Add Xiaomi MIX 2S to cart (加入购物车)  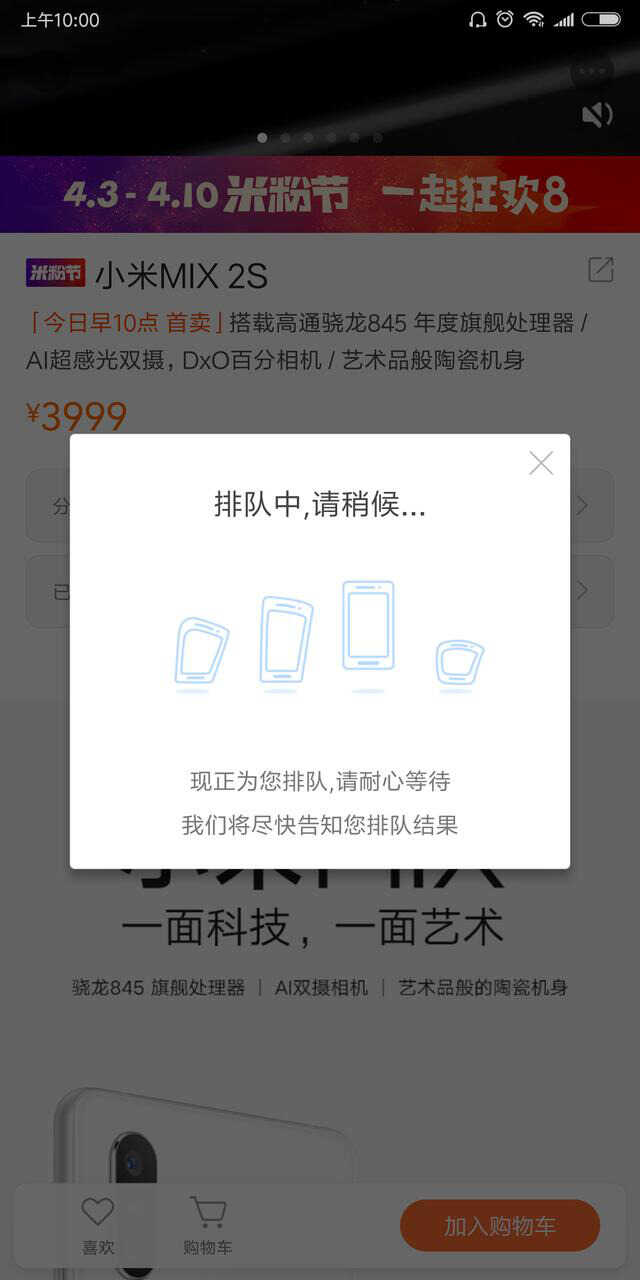pyautogui.click(x=500, y=1226)
